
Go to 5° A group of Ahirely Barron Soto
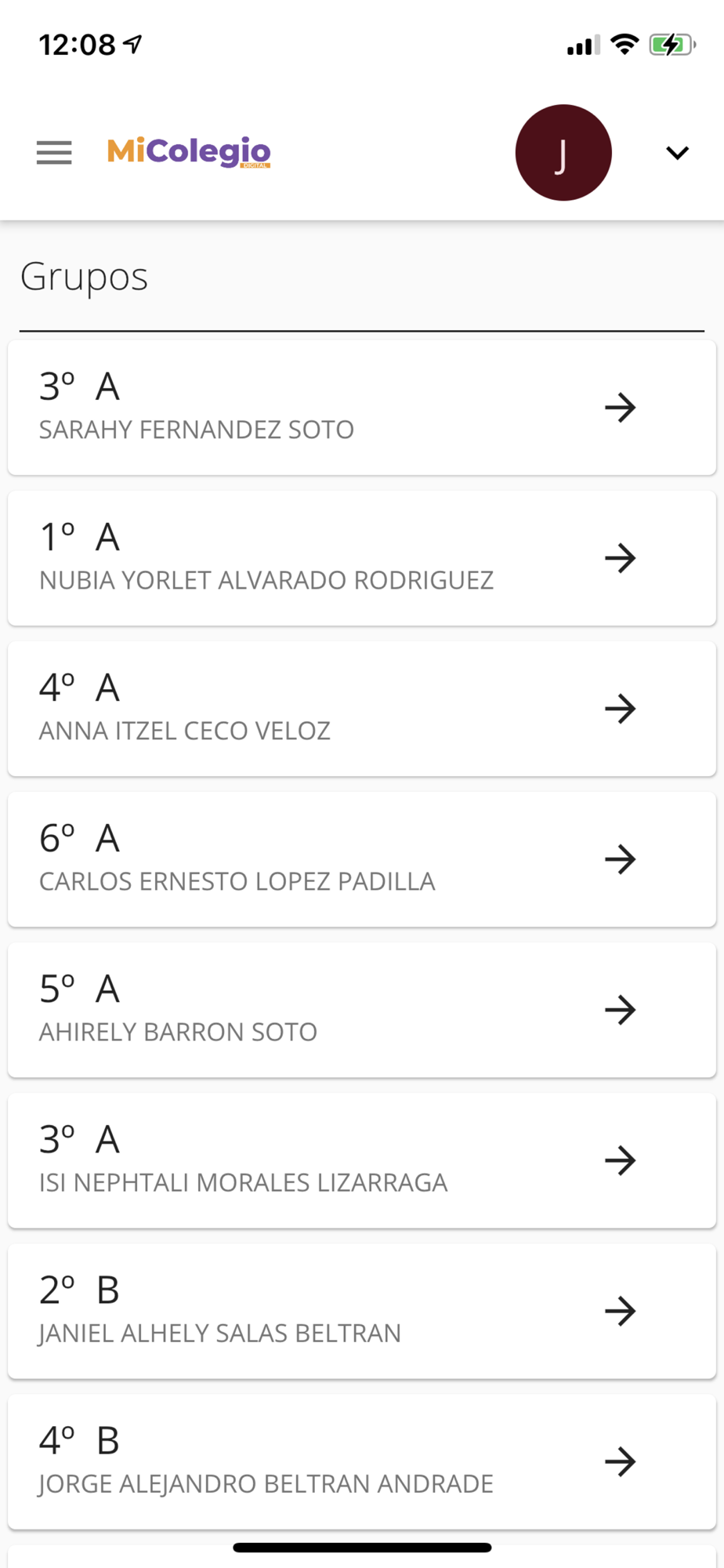click(x=361, y=1009)
